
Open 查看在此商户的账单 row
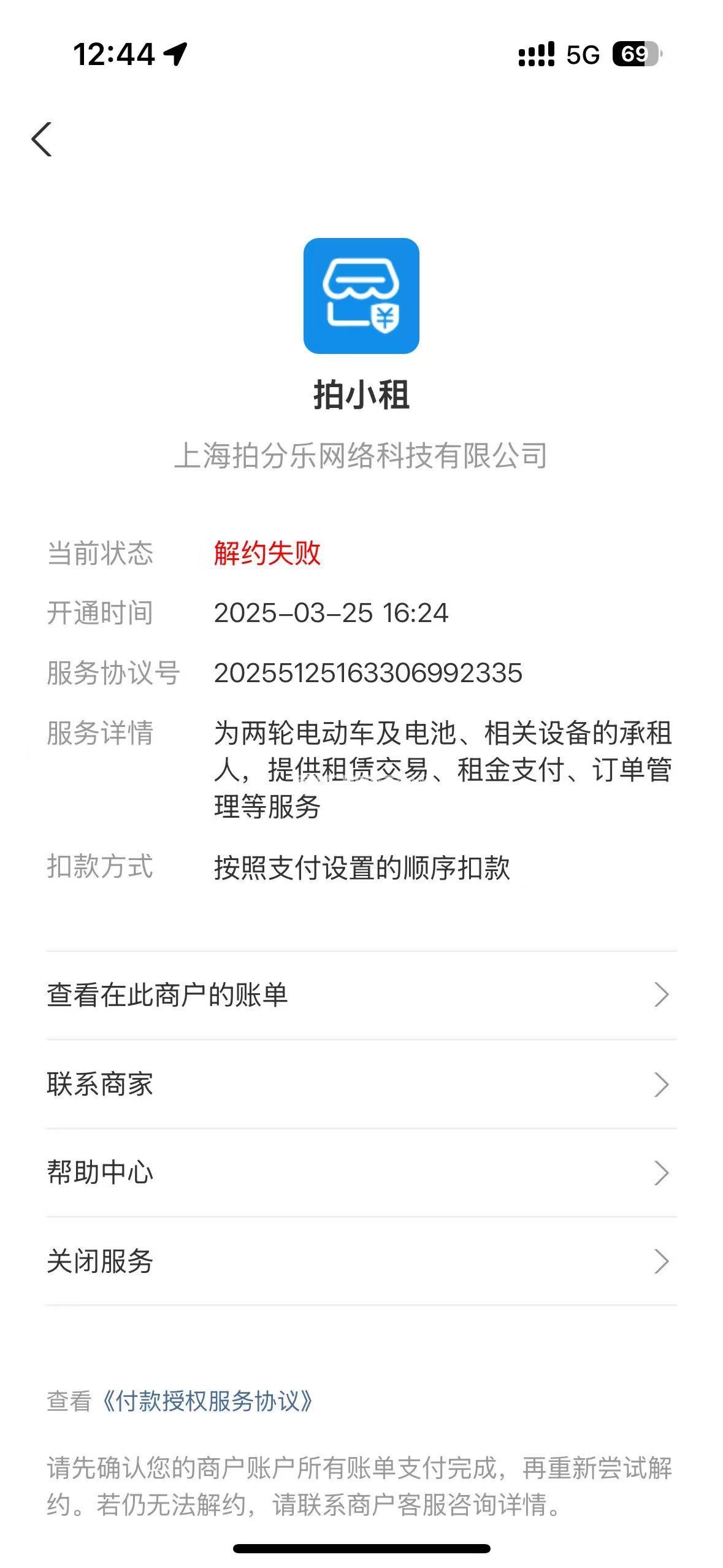click(361, 995)
